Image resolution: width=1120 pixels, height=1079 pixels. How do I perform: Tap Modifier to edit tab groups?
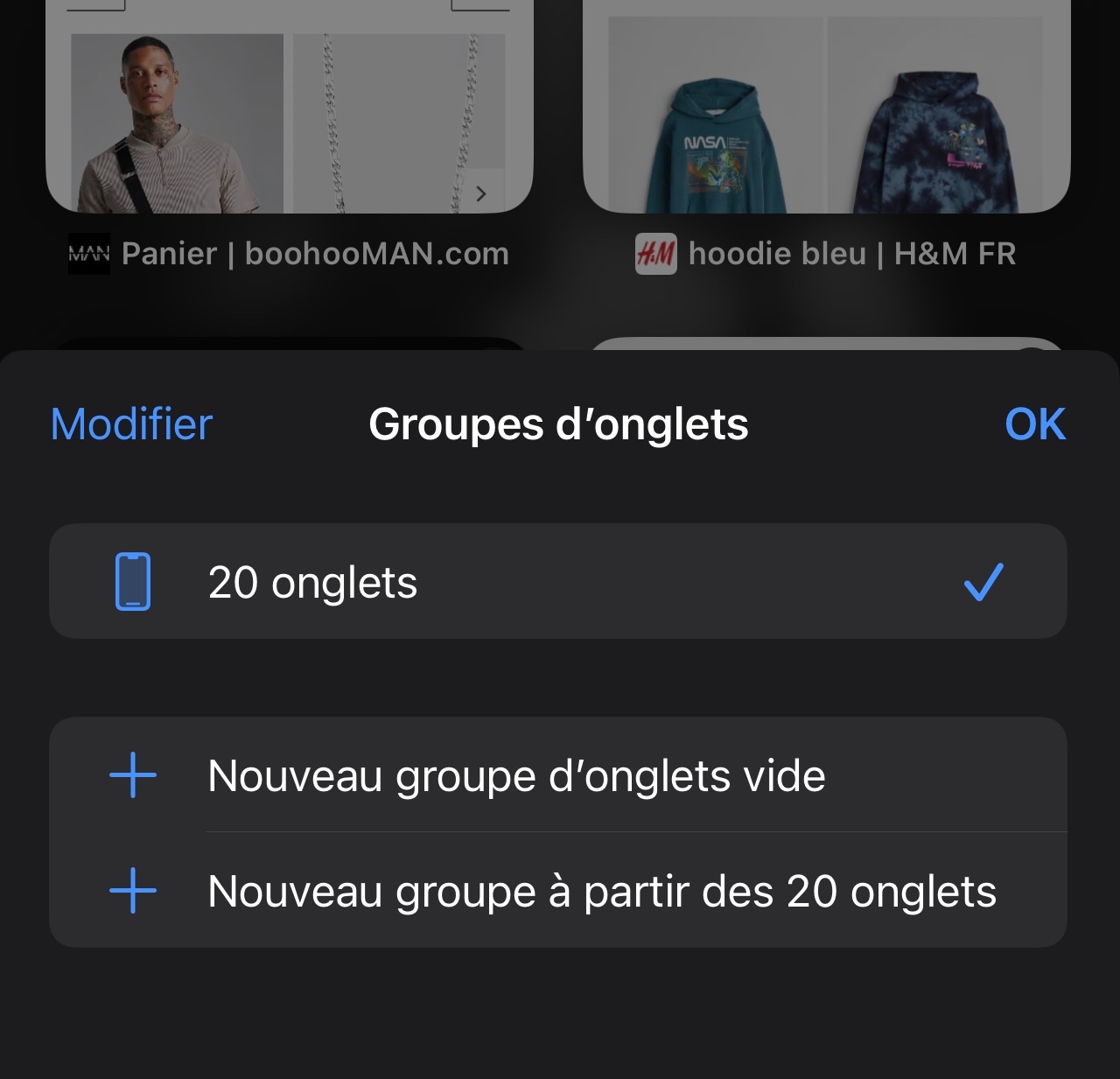[x=131, y=424]
